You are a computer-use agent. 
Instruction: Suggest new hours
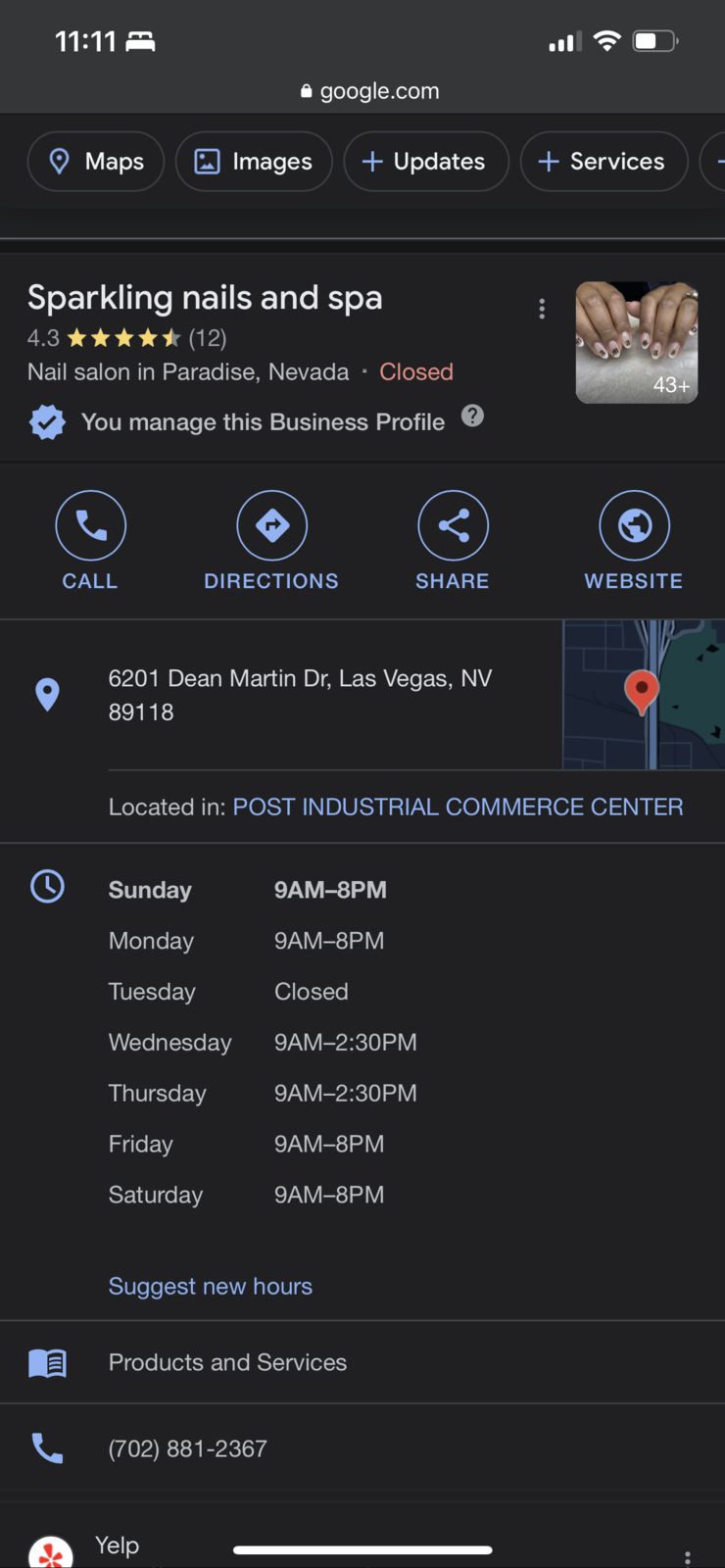tap(211, 1286)
